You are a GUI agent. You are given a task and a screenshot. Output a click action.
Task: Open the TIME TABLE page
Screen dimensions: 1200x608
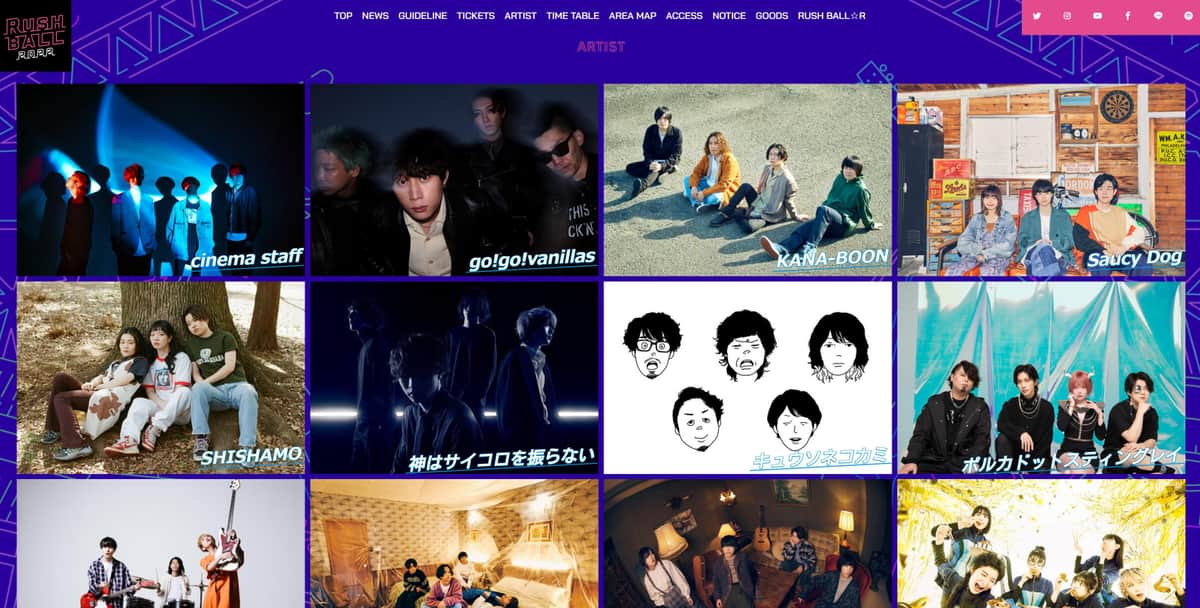pos(573,16)
